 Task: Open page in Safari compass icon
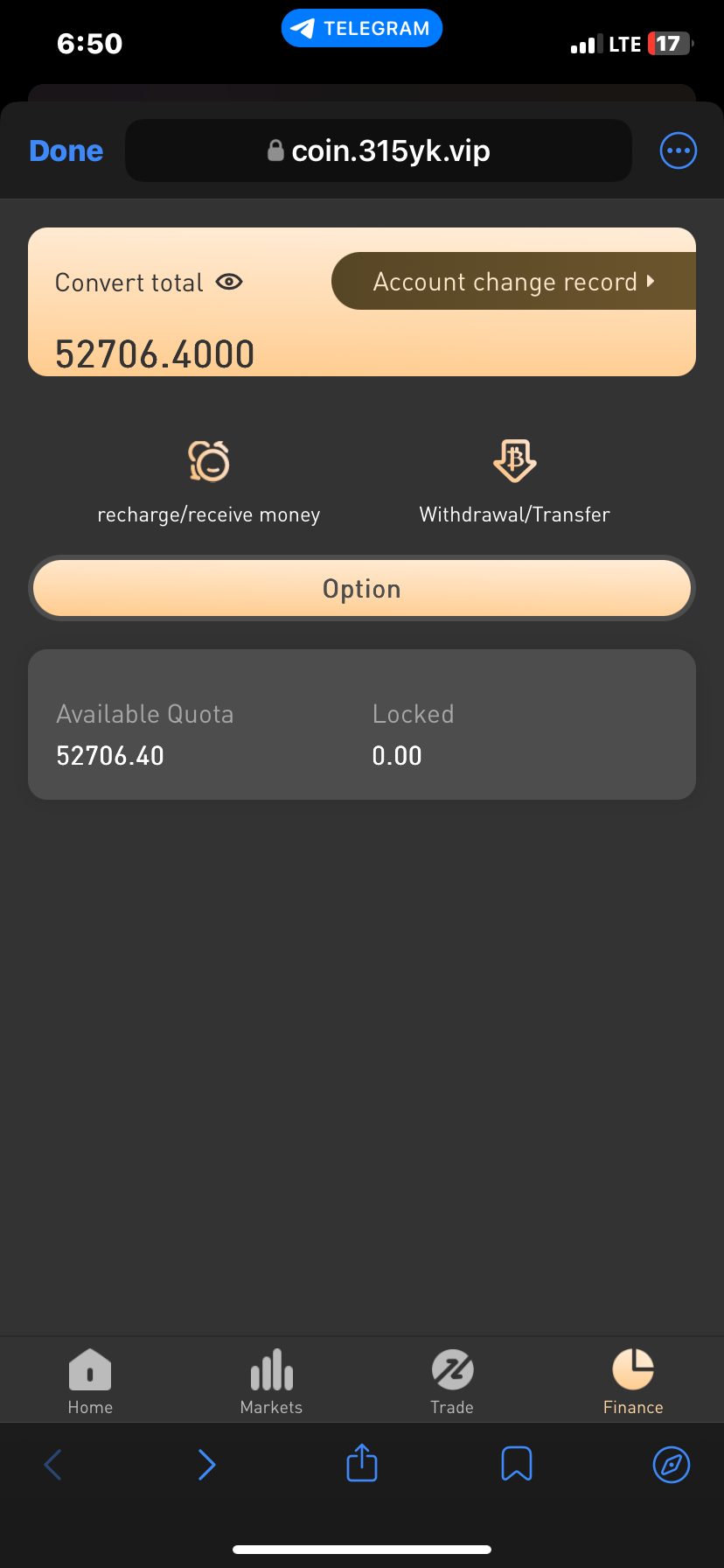672,1464
